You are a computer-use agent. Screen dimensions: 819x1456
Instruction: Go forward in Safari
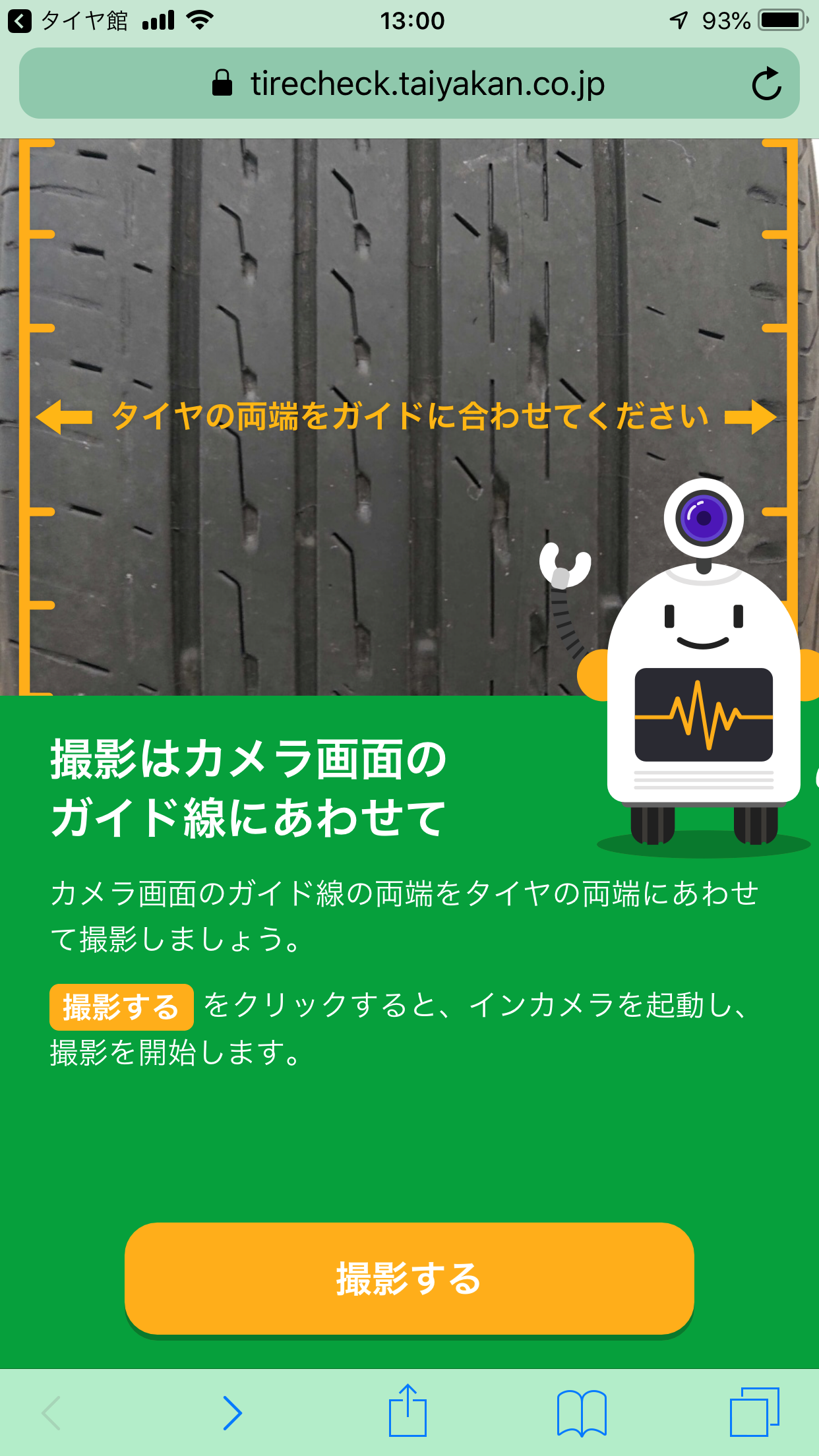[x=232, y=1412]
